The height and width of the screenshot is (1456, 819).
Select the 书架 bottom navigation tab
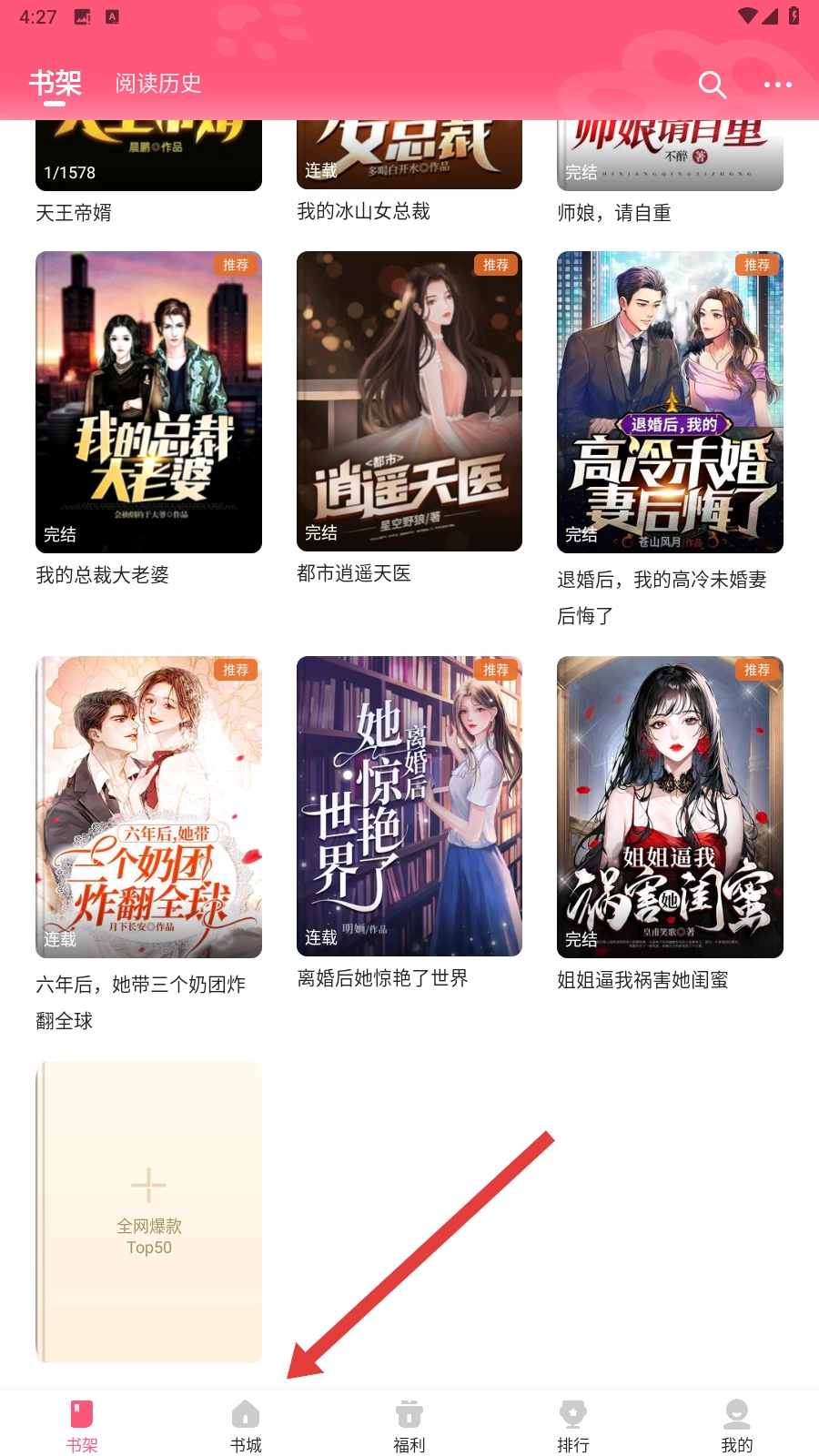(x=82, y=1426)
